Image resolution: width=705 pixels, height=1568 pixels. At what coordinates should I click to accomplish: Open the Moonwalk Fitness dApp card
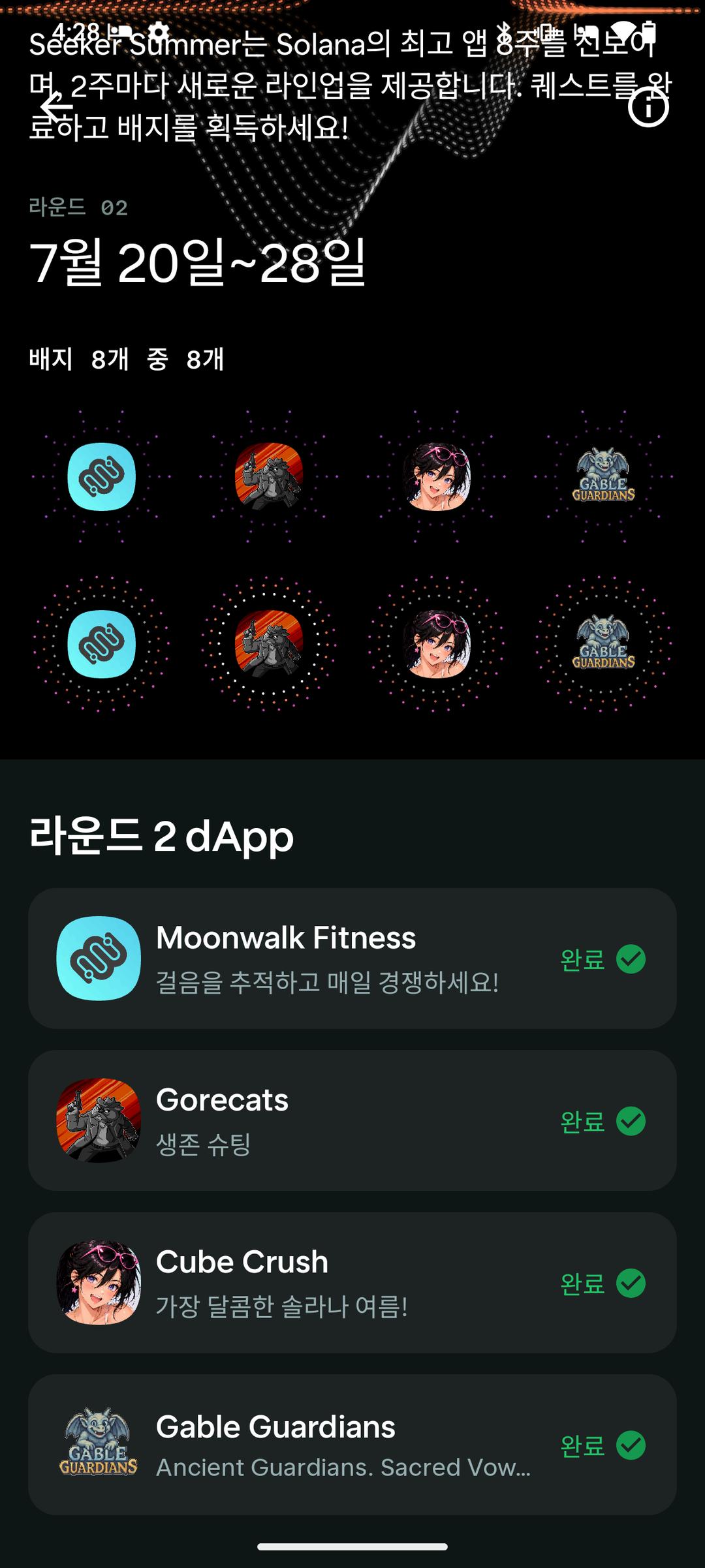(352, 959)
